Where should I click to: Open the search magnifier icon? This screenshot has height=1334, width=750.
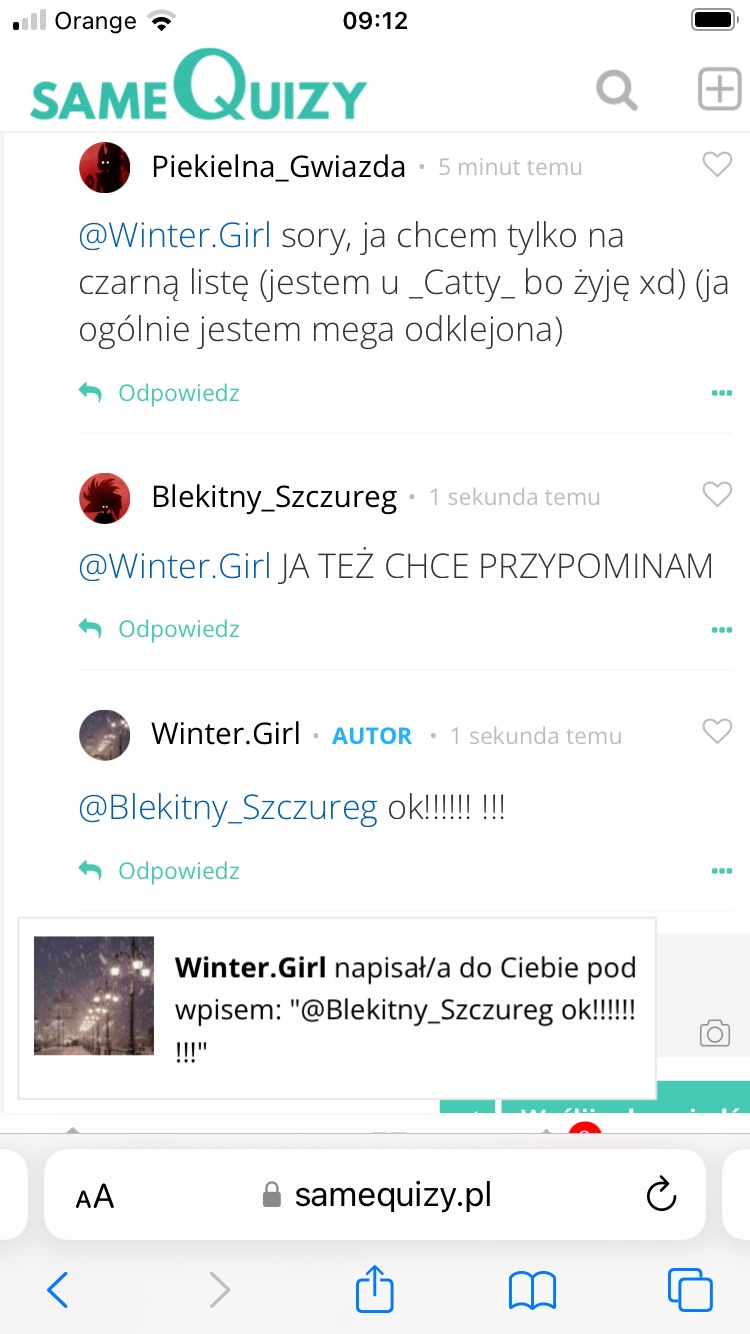tap(616, 90)
